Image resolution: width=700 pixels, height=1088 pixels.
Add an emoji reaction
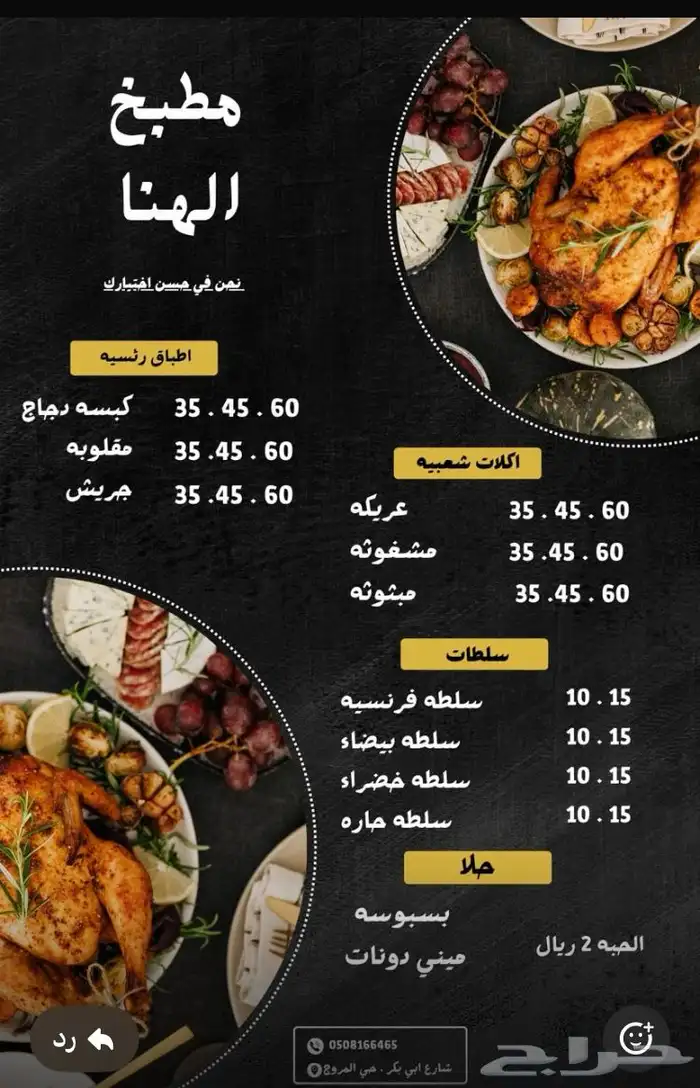click(x=636, y=1038)
